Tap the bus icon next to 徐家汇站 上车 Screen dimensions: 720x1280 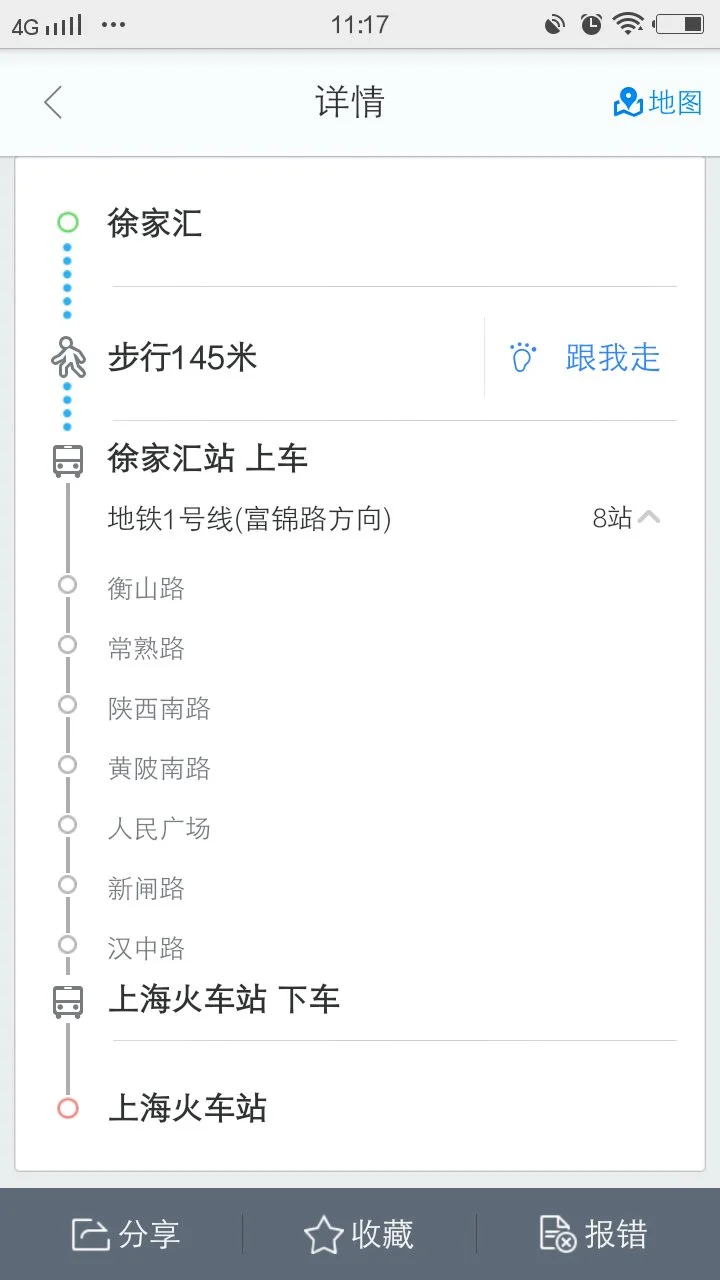pyautogui.click(x=67, y=458)
